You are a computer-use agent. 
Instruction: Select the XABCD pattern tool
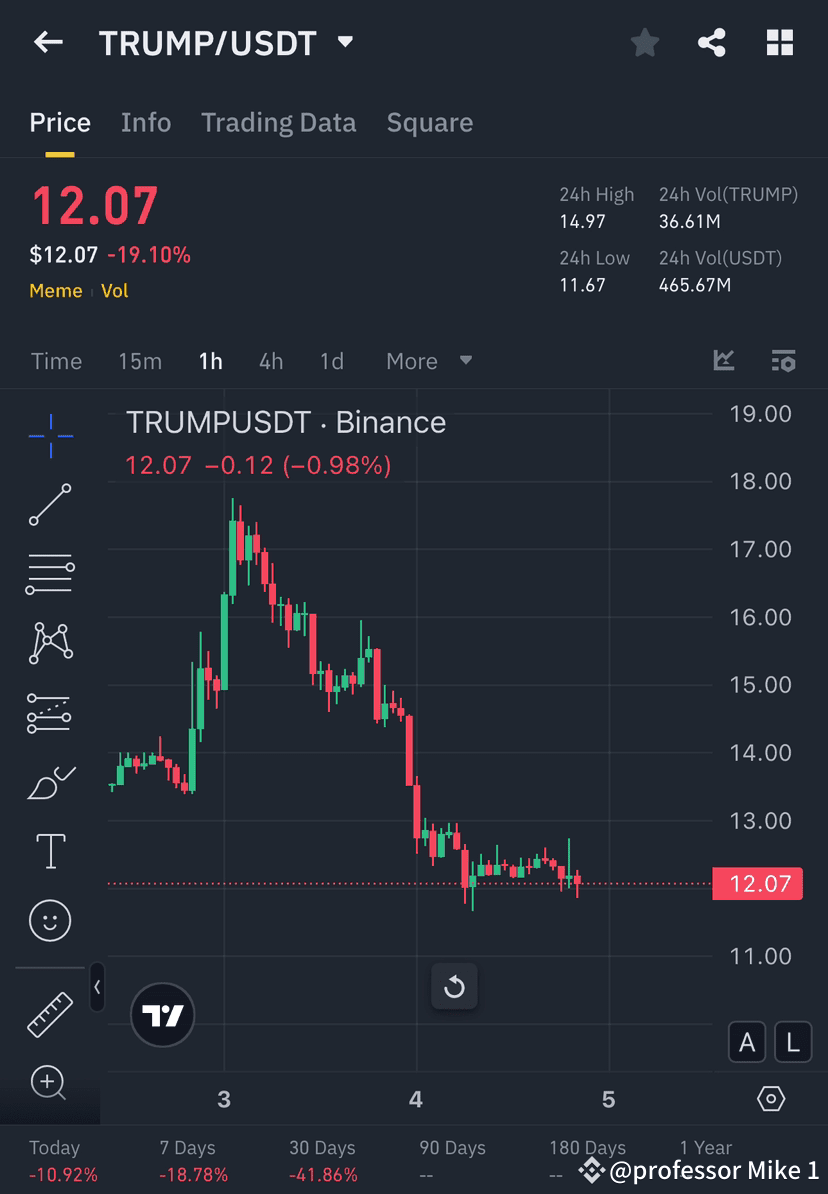click(x=49, y=643)
